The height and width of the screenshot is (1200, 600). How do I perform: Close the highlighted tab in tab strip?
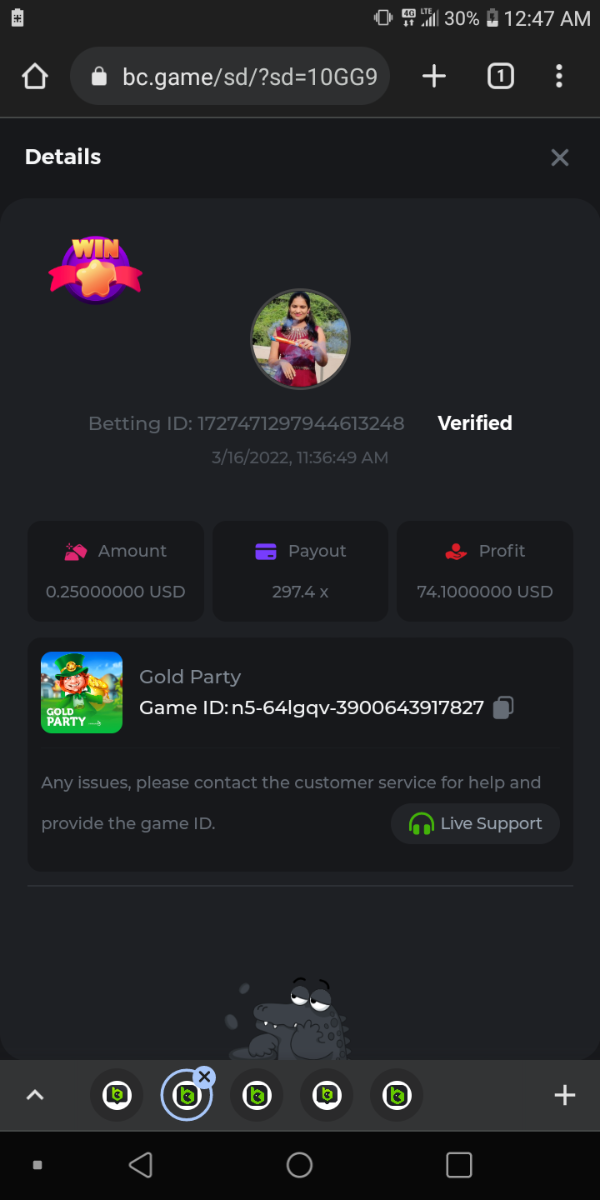point(204,1076)
